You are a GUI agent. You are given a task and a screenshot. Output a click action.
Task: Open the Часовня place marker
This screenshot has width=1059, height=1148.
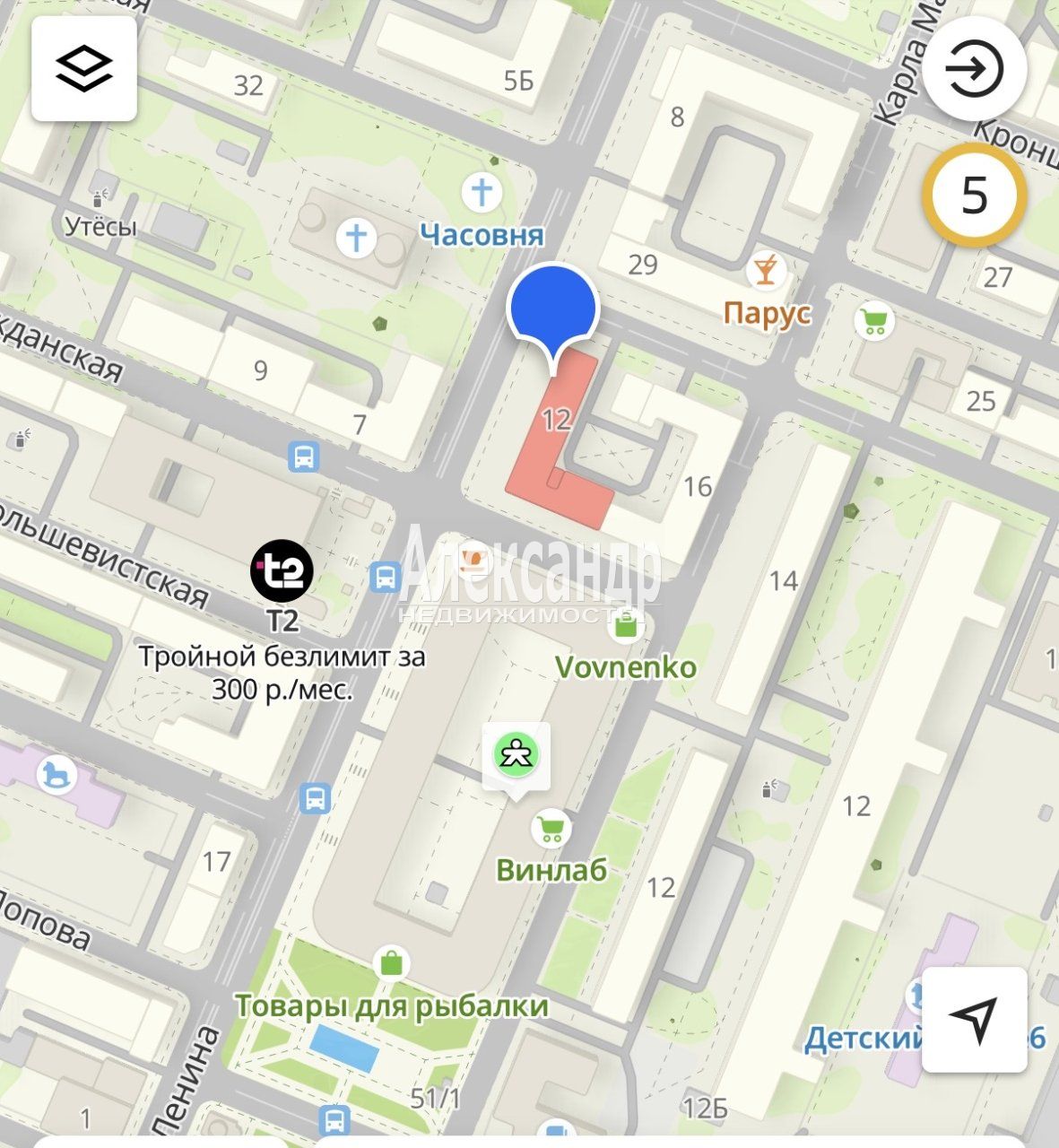coord(482,193)
